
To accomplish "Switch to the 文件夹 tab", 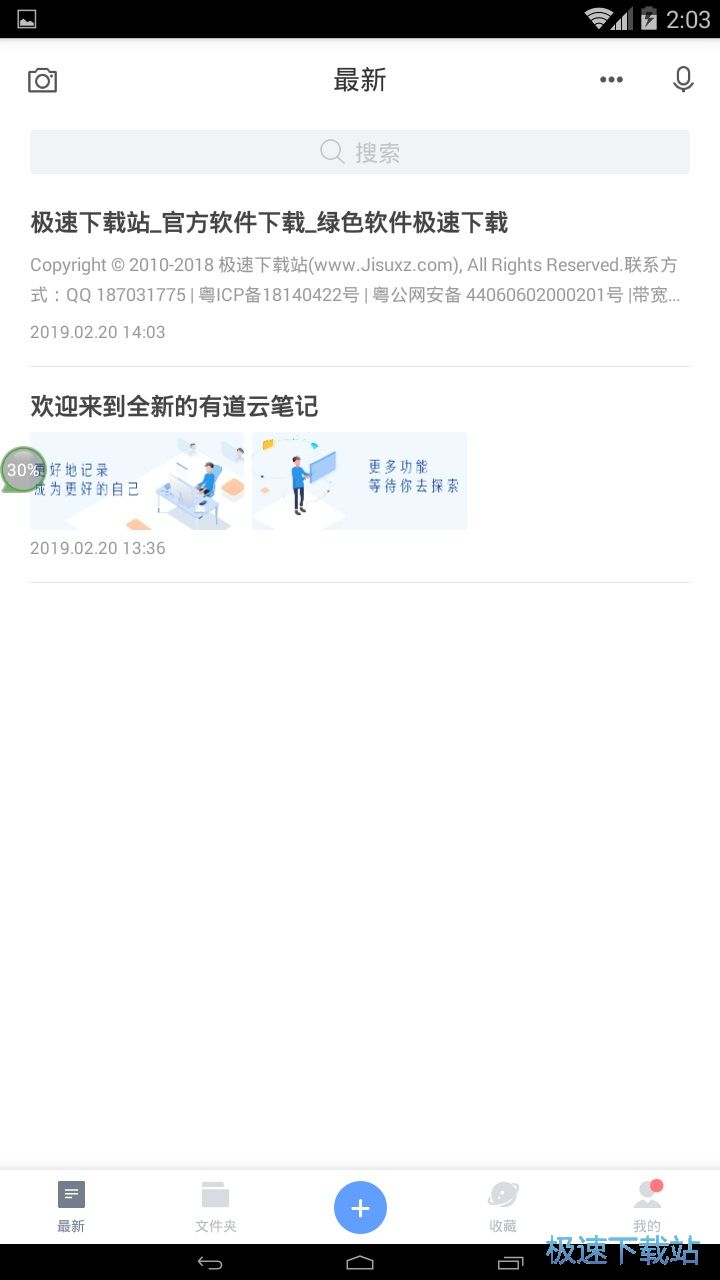I will (x=215, y=1205).
